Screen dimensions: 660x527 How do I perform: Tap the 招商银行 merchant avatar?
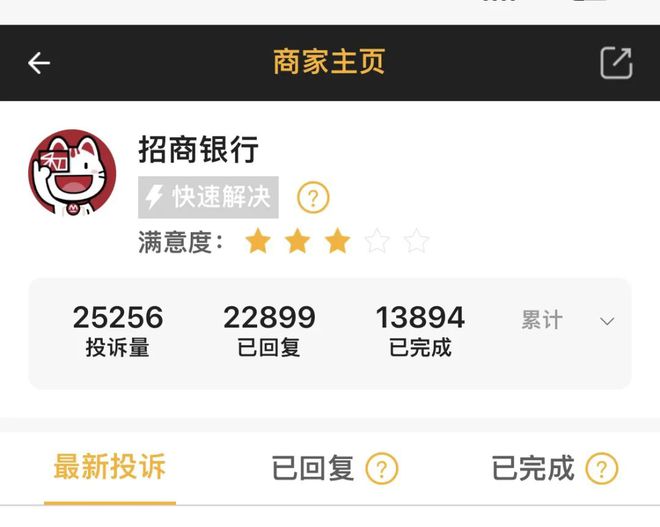click(x=72, y=171)
